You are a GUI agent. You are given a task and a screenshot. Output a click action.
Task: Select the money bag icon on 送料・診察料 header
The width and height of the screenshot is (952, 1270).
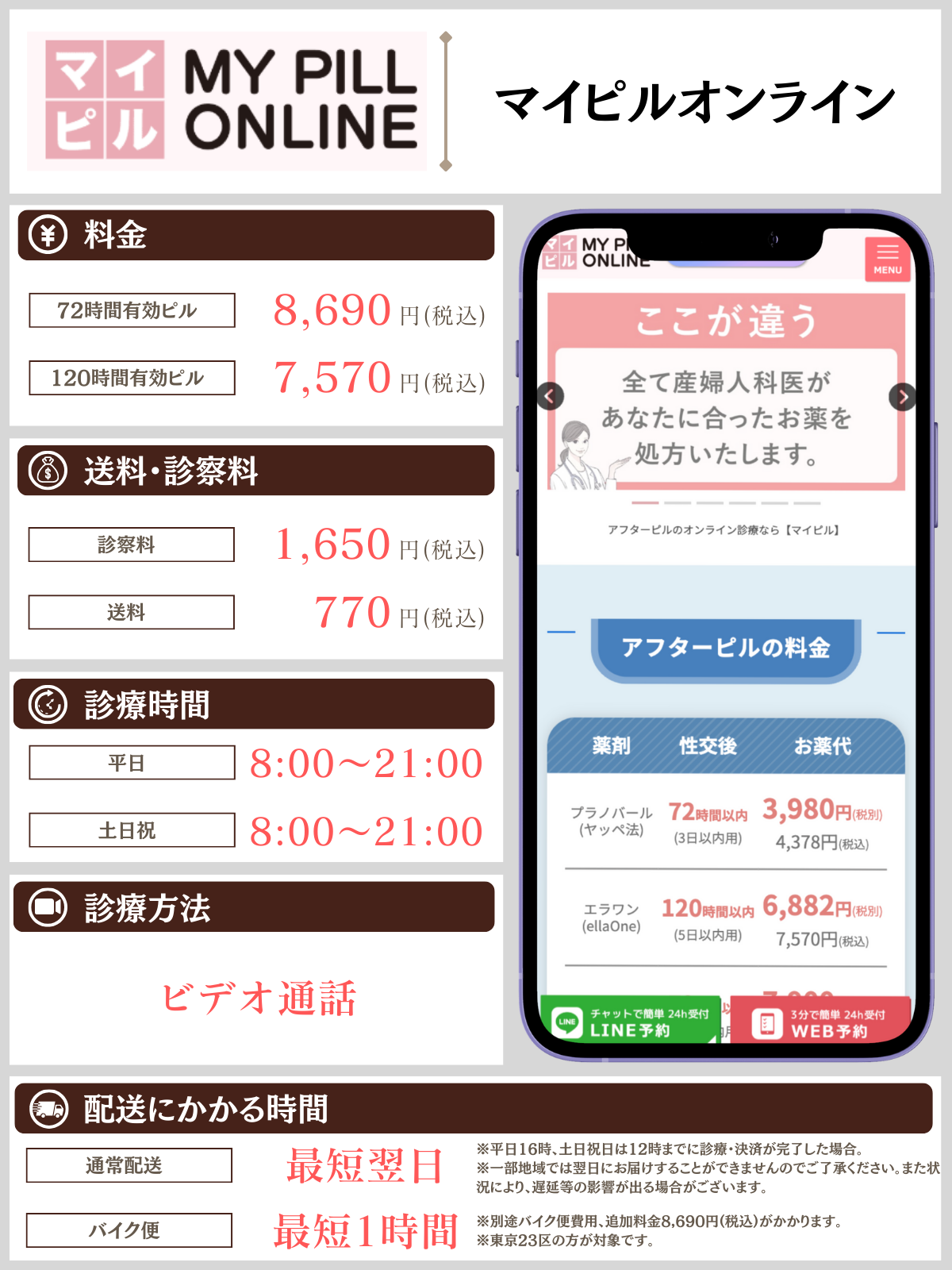48,471
